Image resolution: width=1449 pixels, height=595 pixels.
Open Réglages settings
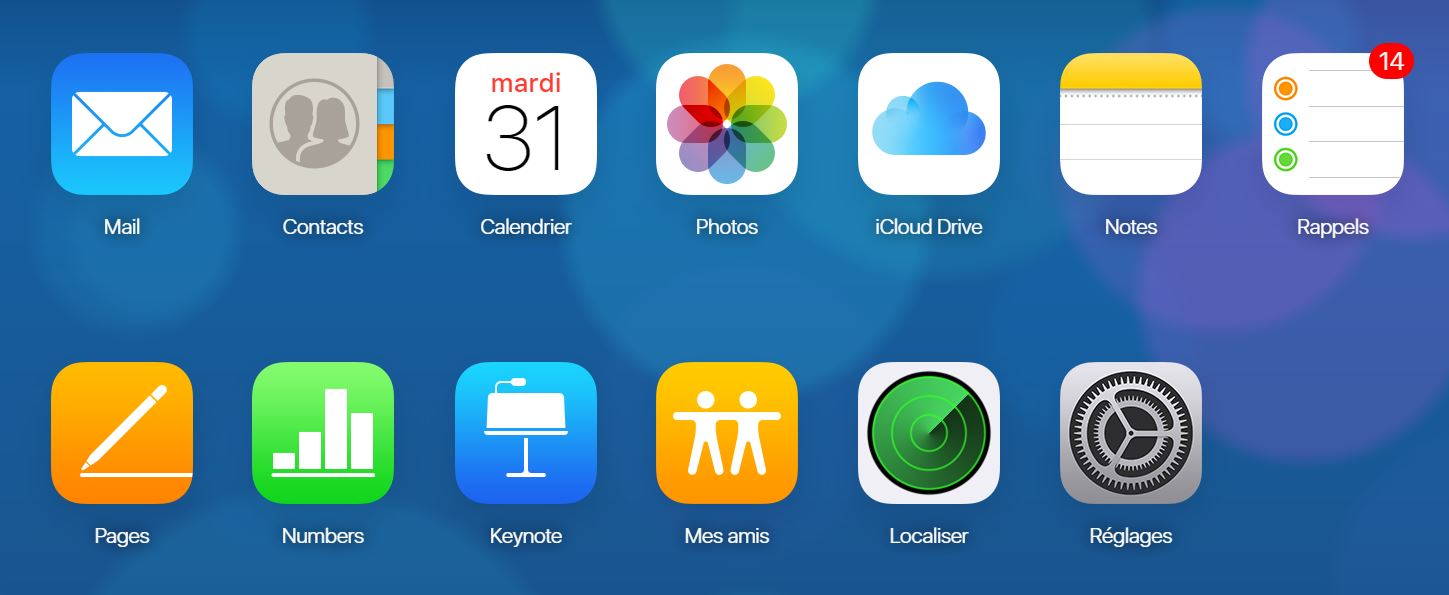pyautogui.click(x=1131, y=433)
